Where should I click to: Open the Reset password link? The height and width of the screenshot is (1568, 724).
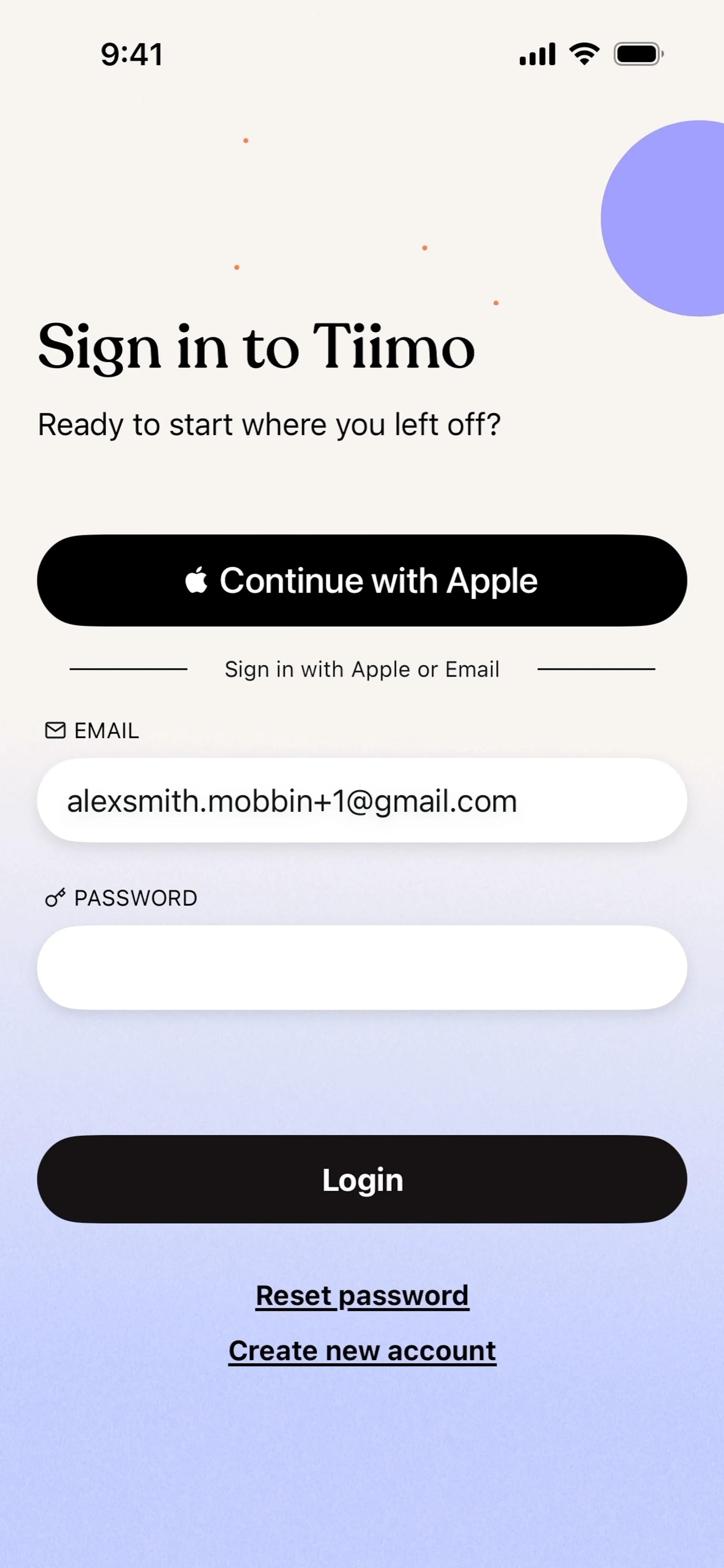[362, 1295]
